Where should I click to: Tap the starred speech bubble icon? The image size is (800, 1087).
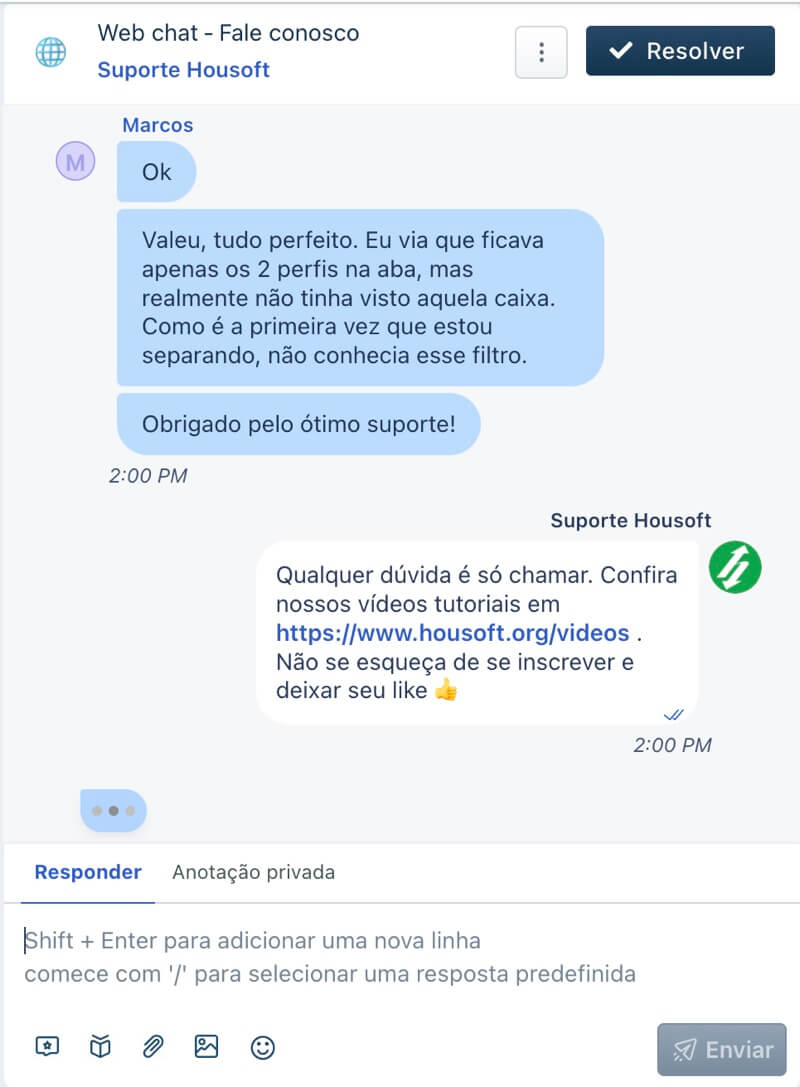[x=47, y=1047]
